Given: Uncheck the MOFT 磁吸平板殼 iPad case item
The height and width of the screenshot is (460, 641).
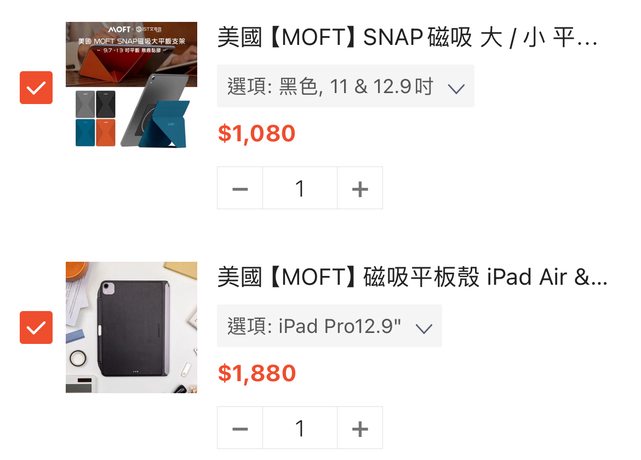Looking at the screenshot, I should 36,327.
